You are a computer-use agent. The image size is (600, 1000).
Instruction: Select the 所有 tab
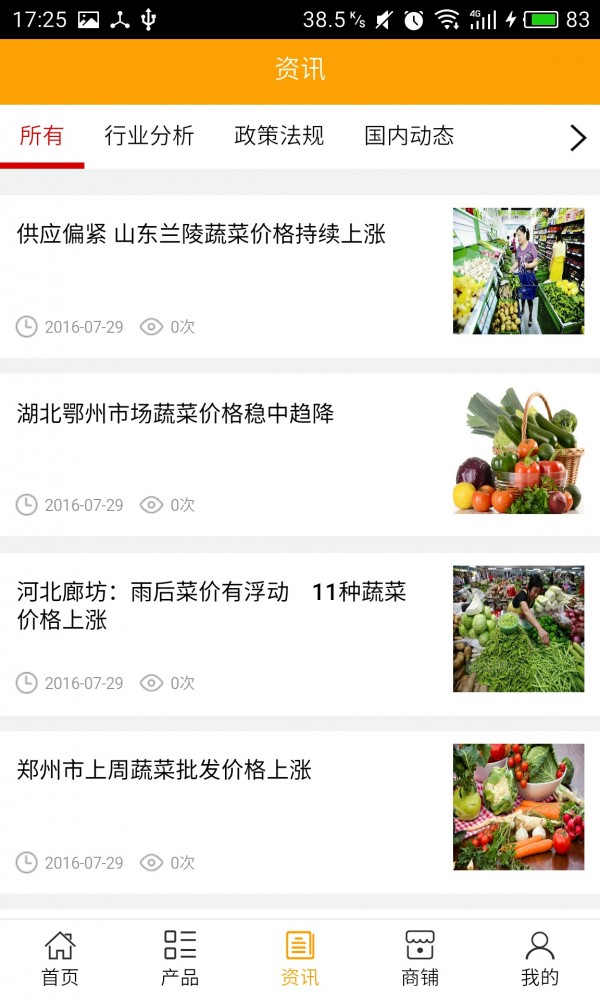pyautogui.click(x=41, y=136)
